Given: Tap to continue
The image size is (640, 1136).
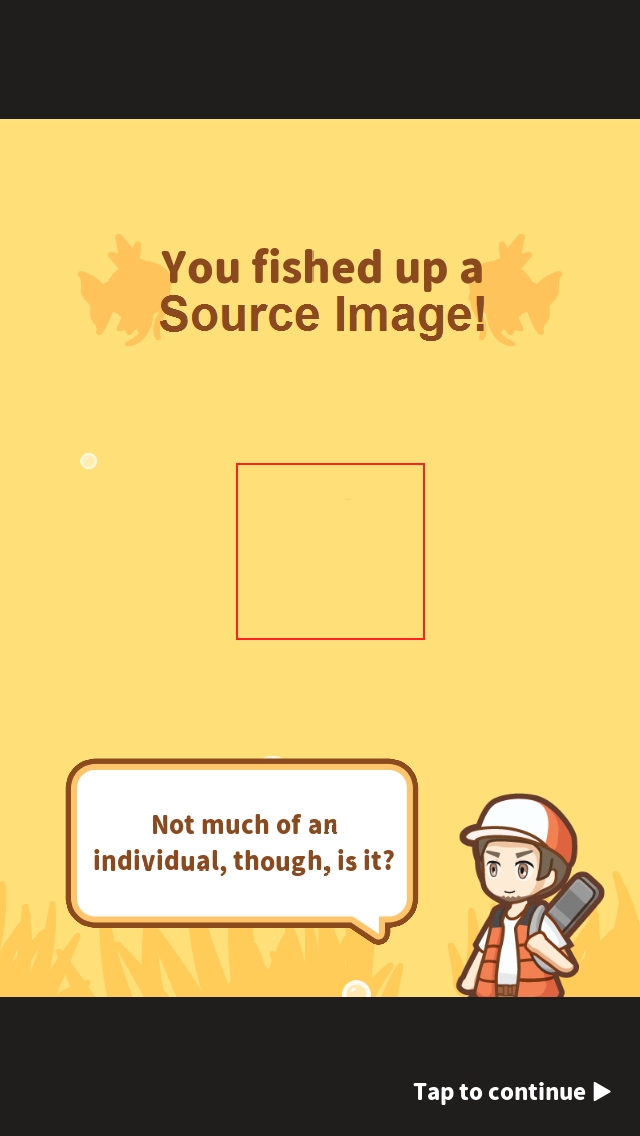Looking at the screenshot, I should pyautogui.click(x=512, y=1092).
